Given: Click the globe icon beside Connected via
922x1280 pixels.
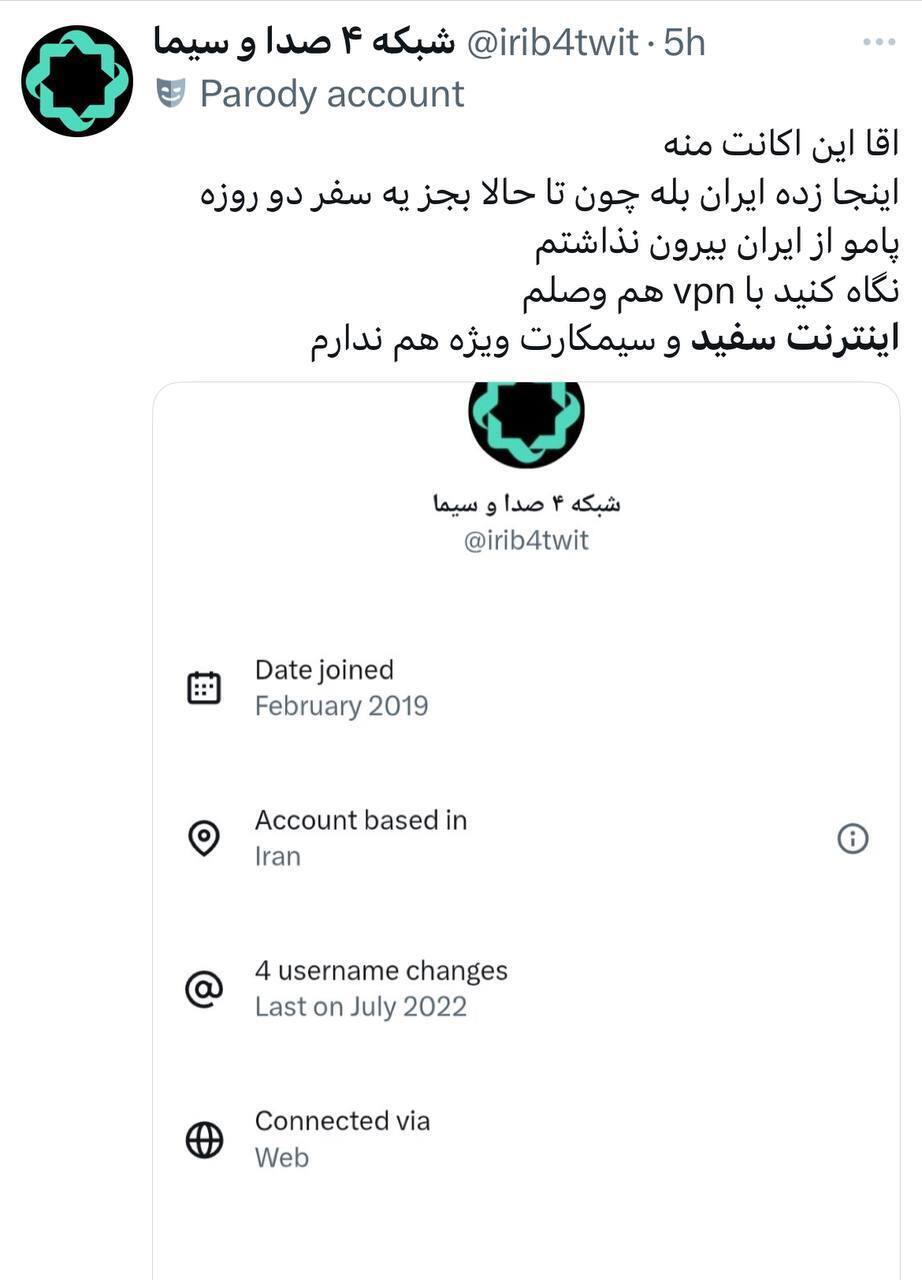Looking at the screenshot, I should pos(204,1138).
